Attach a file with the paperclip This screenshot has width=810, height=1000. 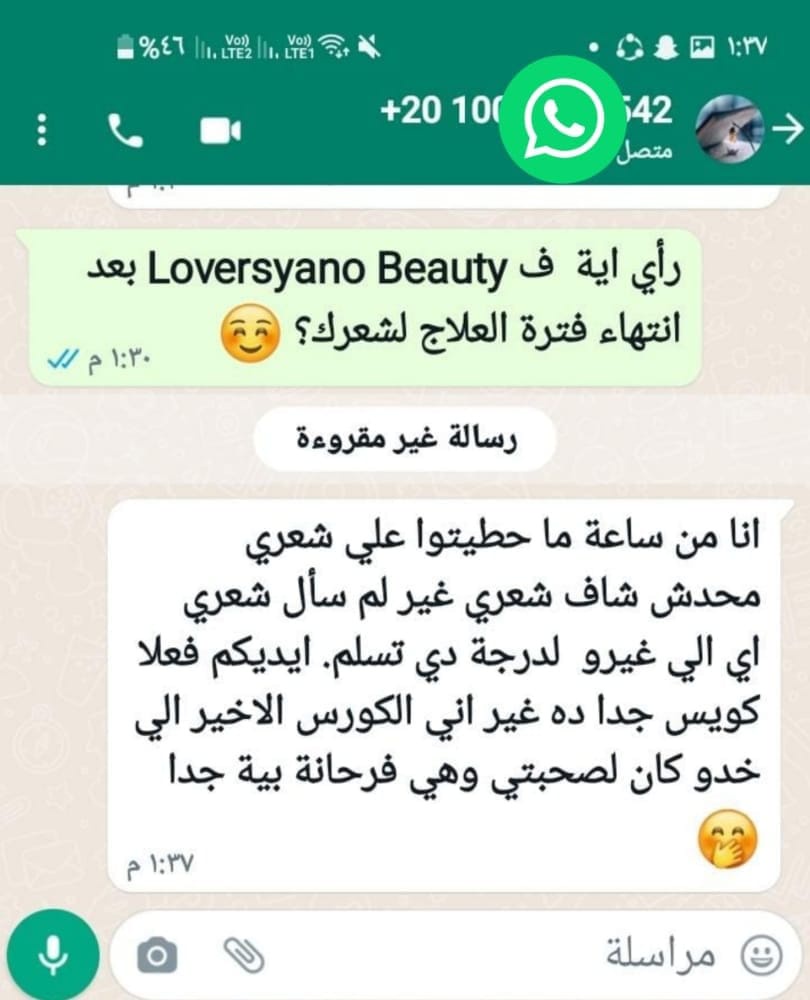243,957
